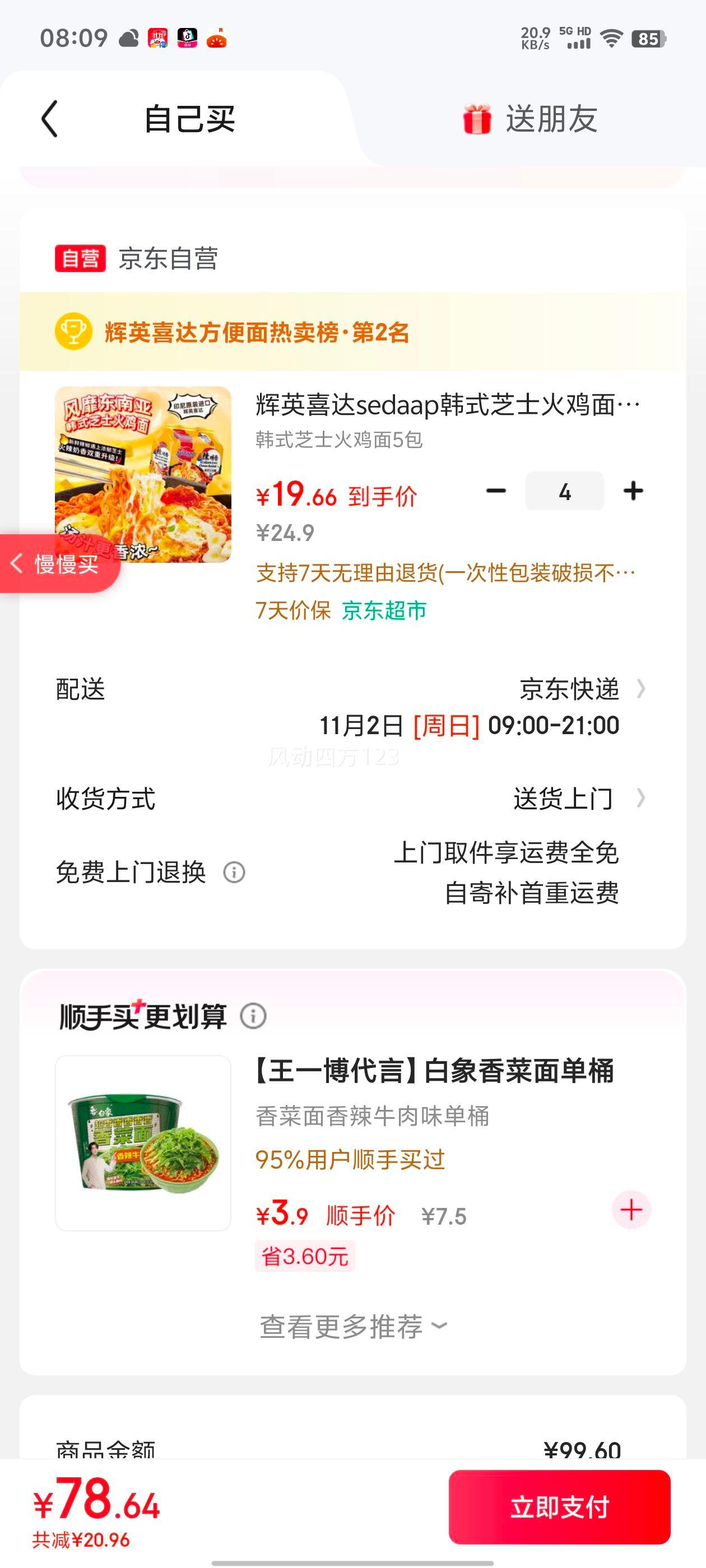Open the 白象香菜面 product picture
The image size is (706, 1568).
coord(143,1143)
